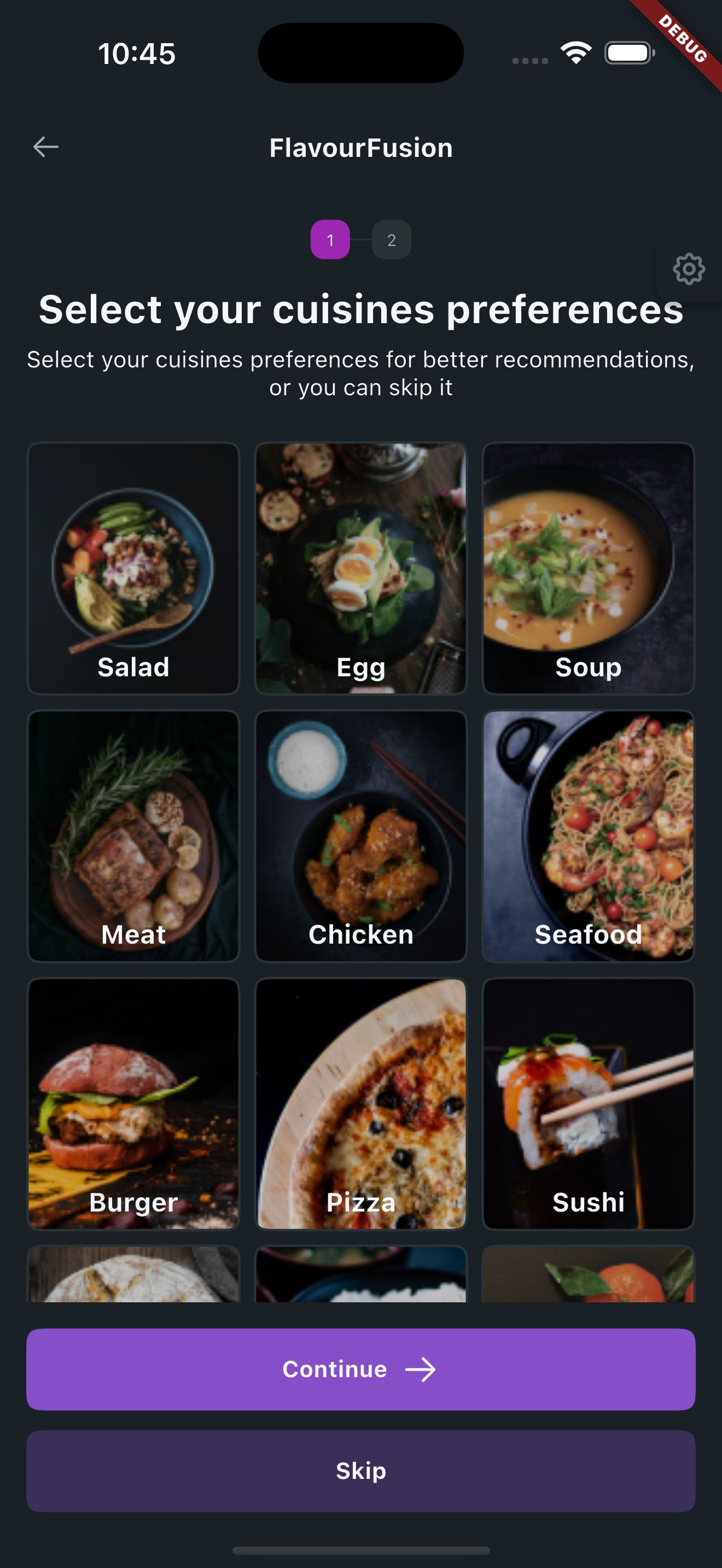Choose the Pizza tile

[x=361, y=1104]
